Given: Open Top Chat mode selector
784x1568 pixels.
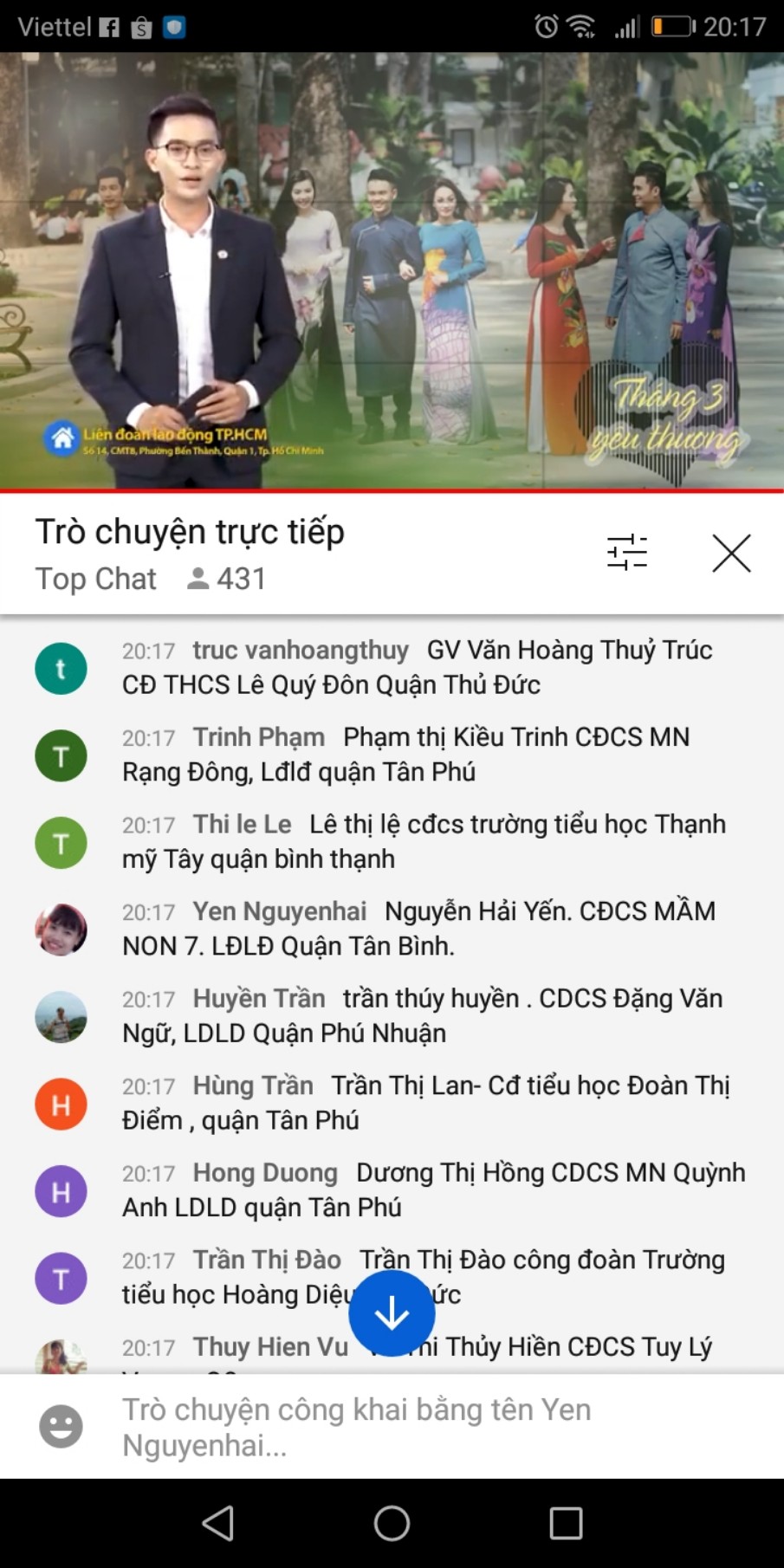Looking at the screenshot, I should pos(96,579).
